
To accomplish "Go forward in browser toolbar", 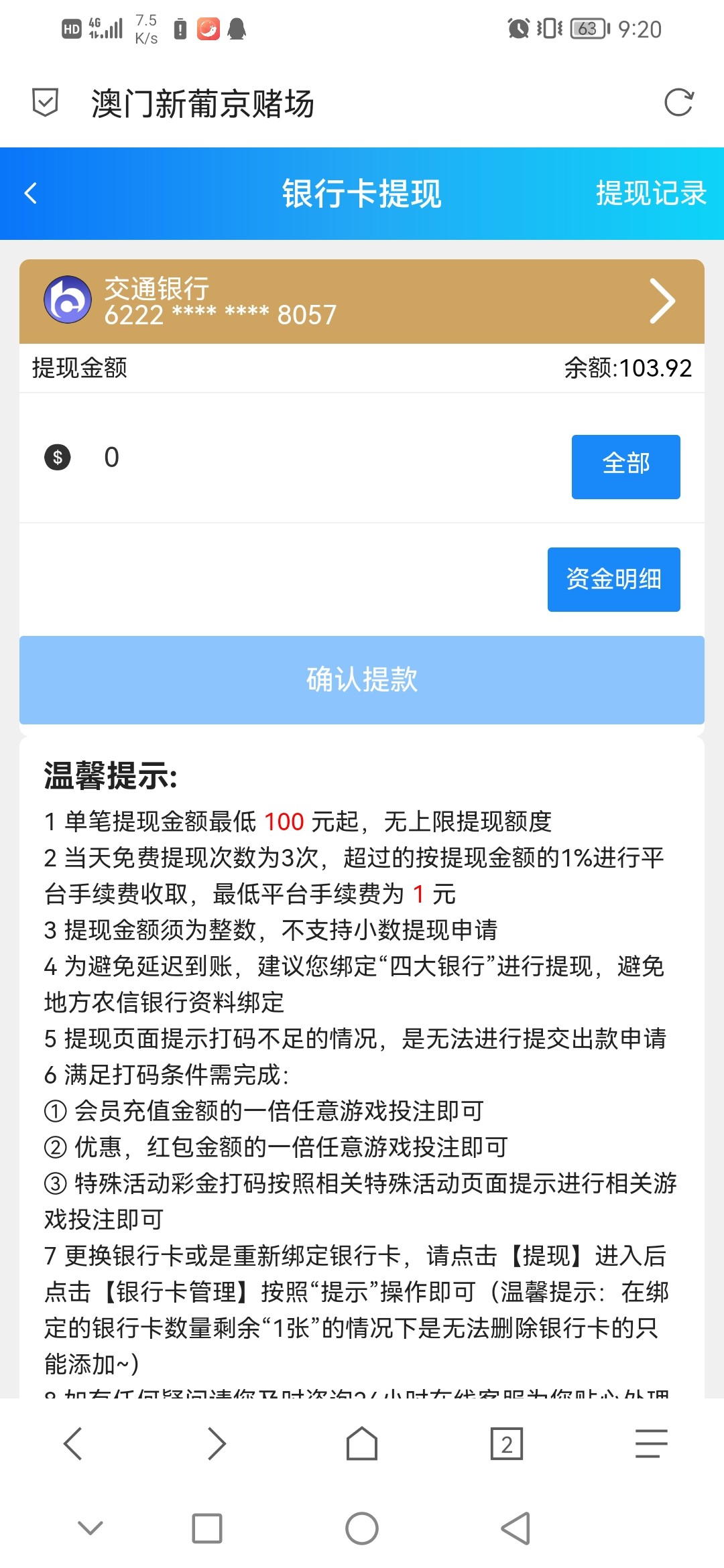I will point(217,1443).
